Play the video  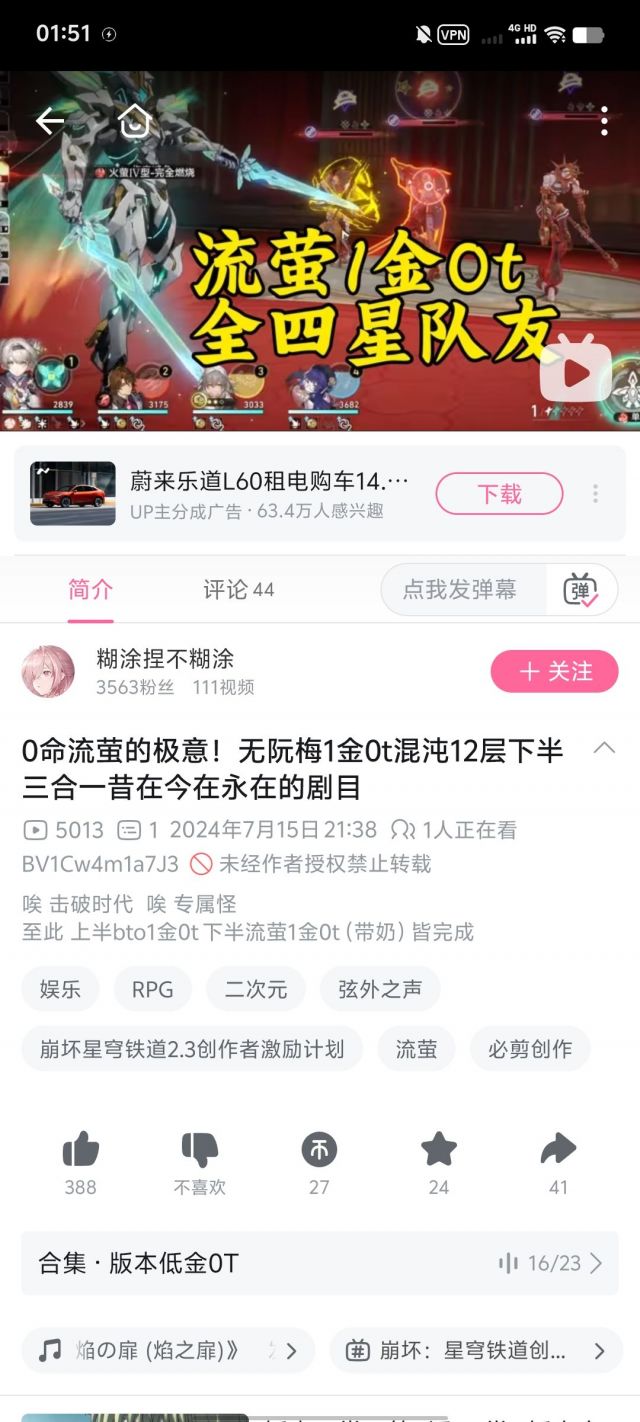pos(576,372)
